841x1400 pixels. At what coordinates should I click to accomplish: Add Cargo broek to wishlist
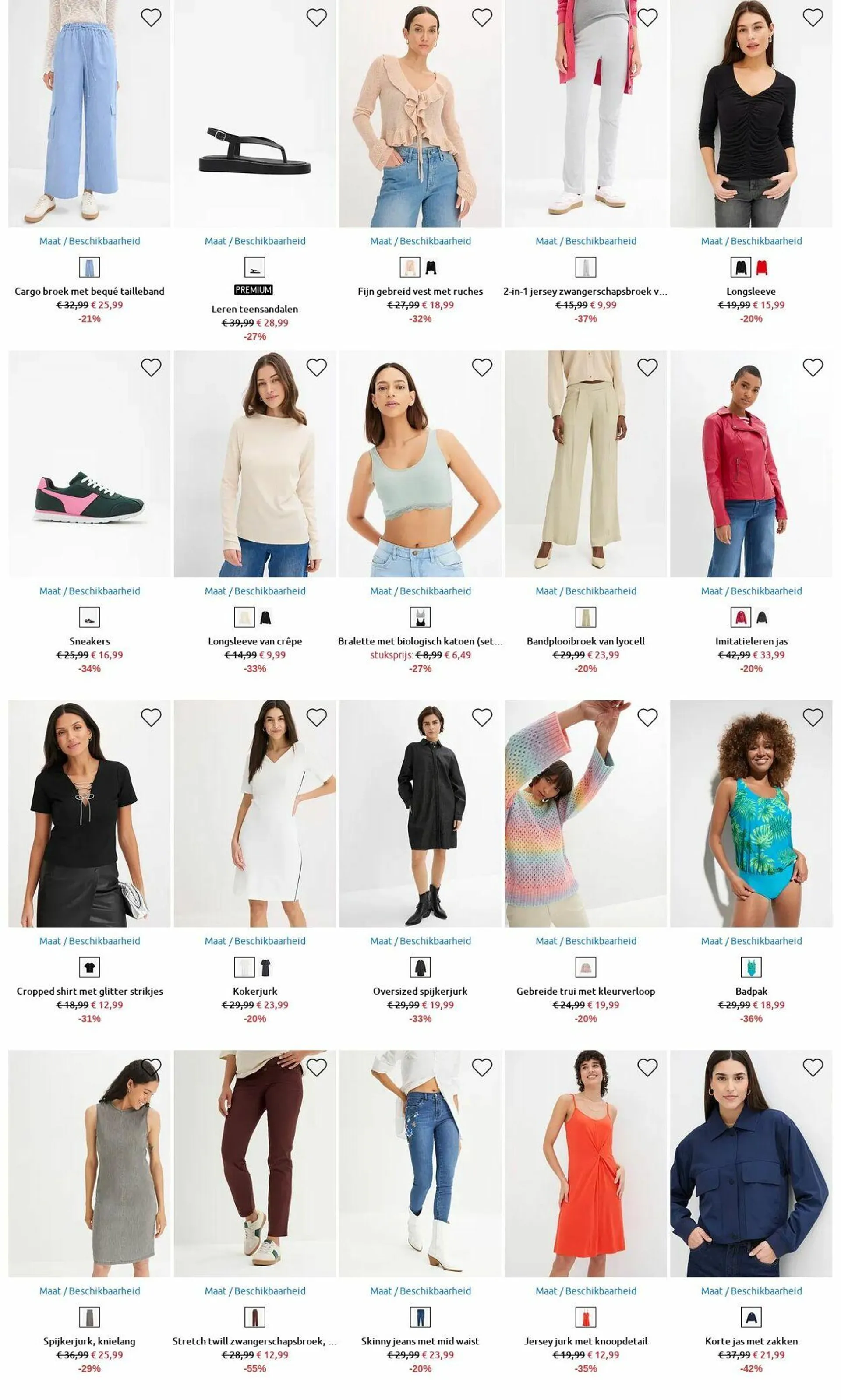coord(151,18)
